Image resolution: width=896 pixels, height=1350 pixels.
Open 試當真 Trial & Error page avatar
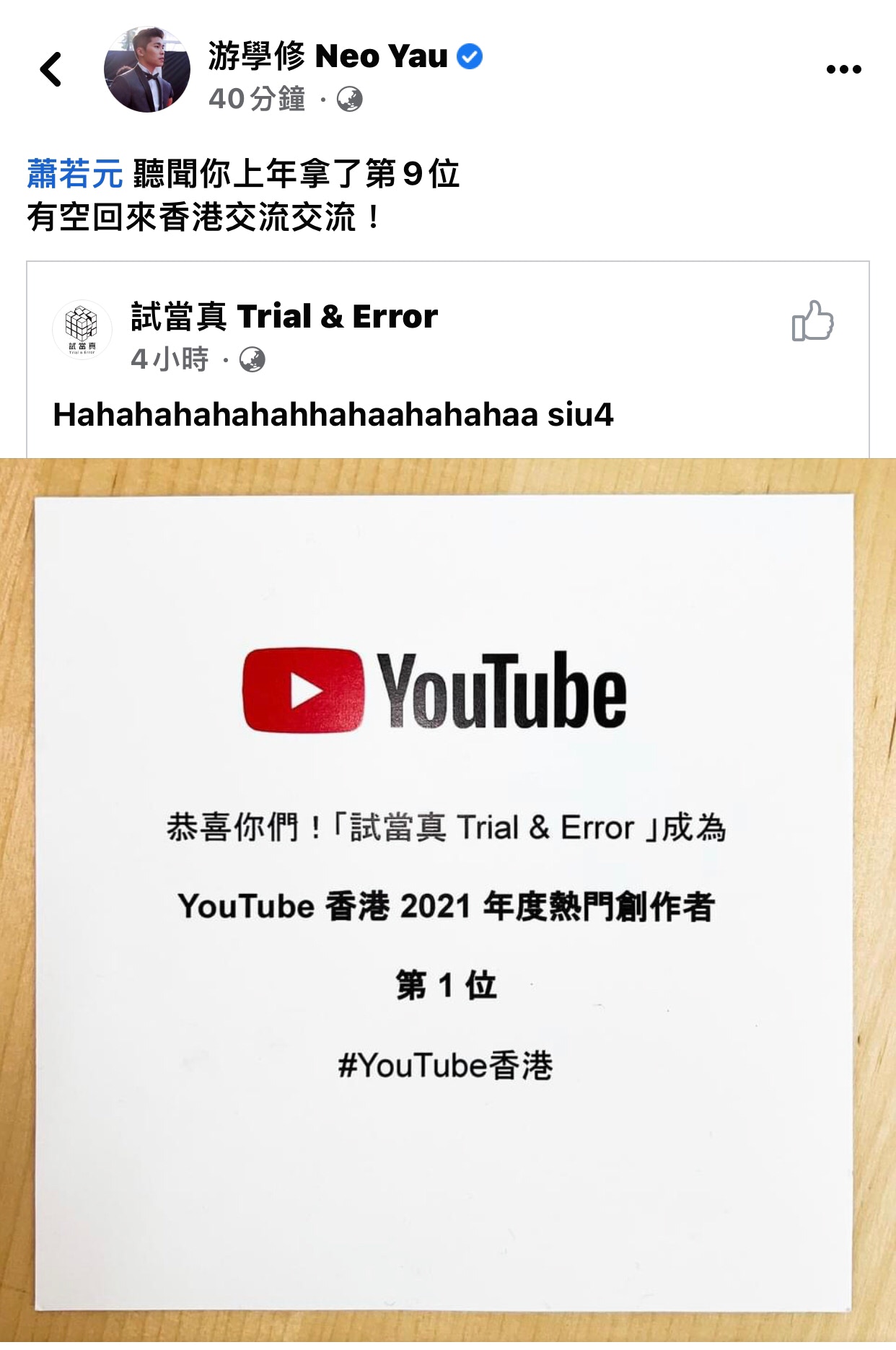(82, 330)
